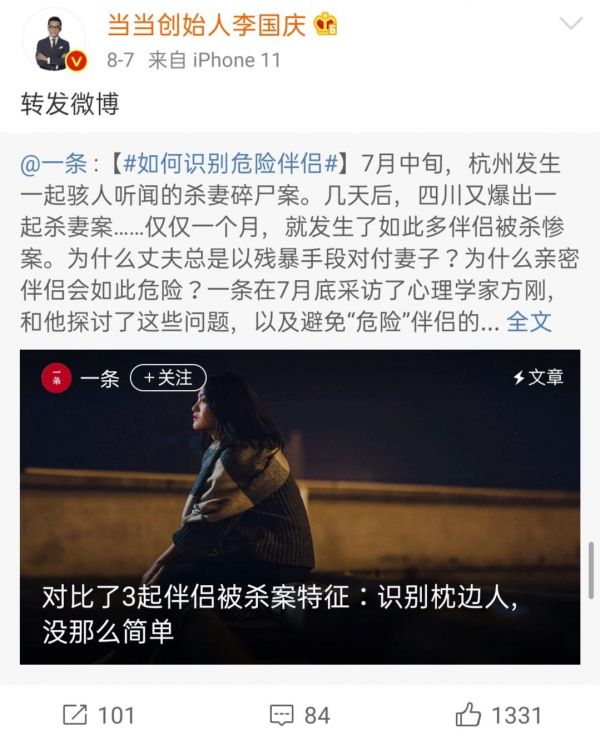Open the article card about 伴侣被杀案特征

300,520
